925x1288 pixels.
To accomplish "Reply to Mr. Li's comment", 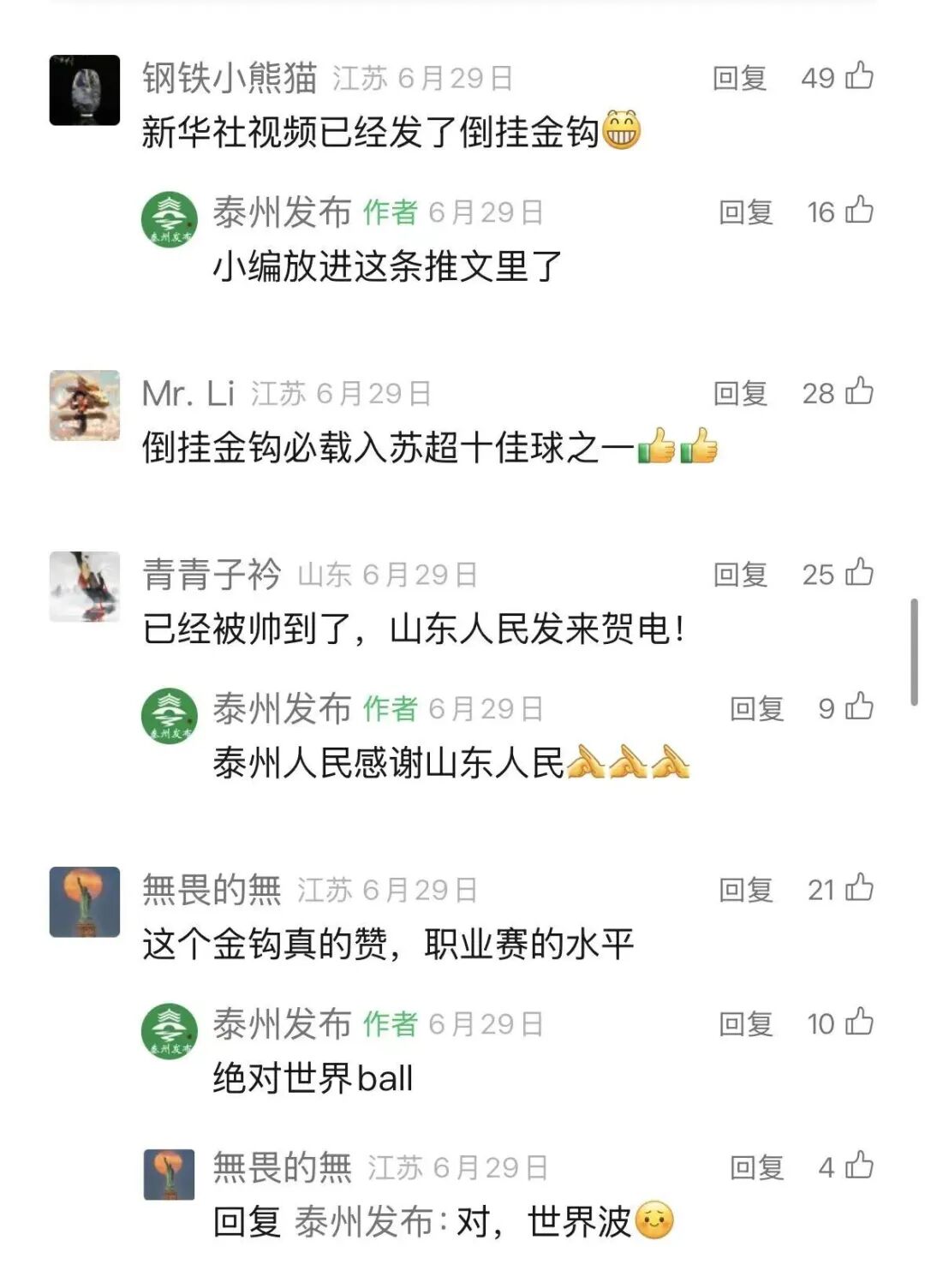I will (x=739, y=394).
